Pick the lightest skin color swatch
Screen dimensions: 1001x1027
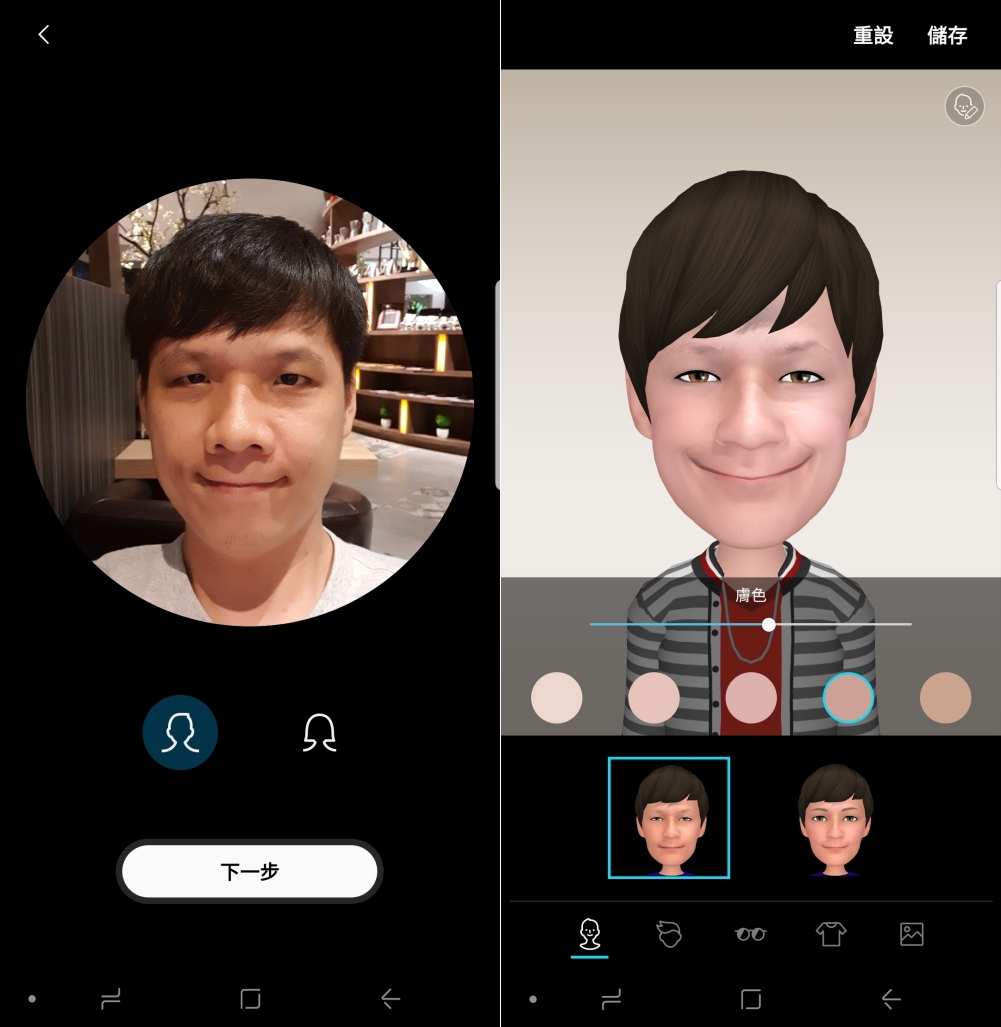(x=556, y=697)
